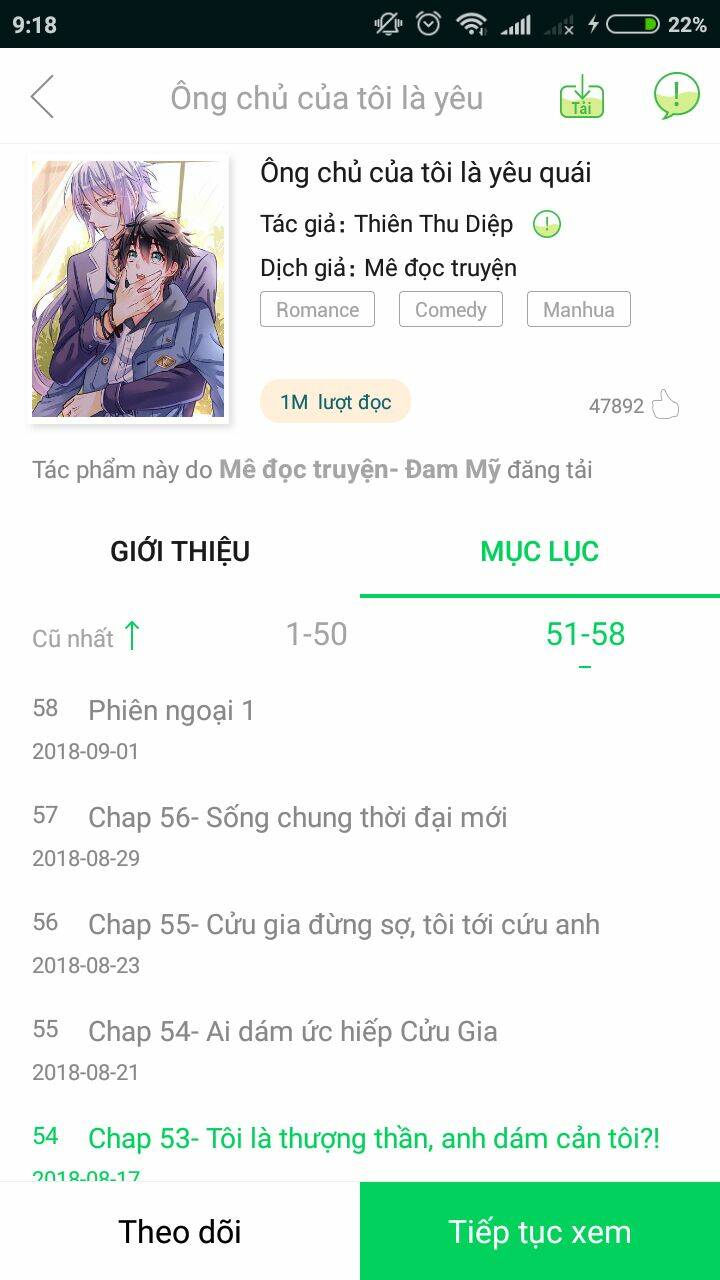The width and height of the screenshot is (720, 1280).
Task: Select the Manhua genre tag
Action: (x=578, y=309)
